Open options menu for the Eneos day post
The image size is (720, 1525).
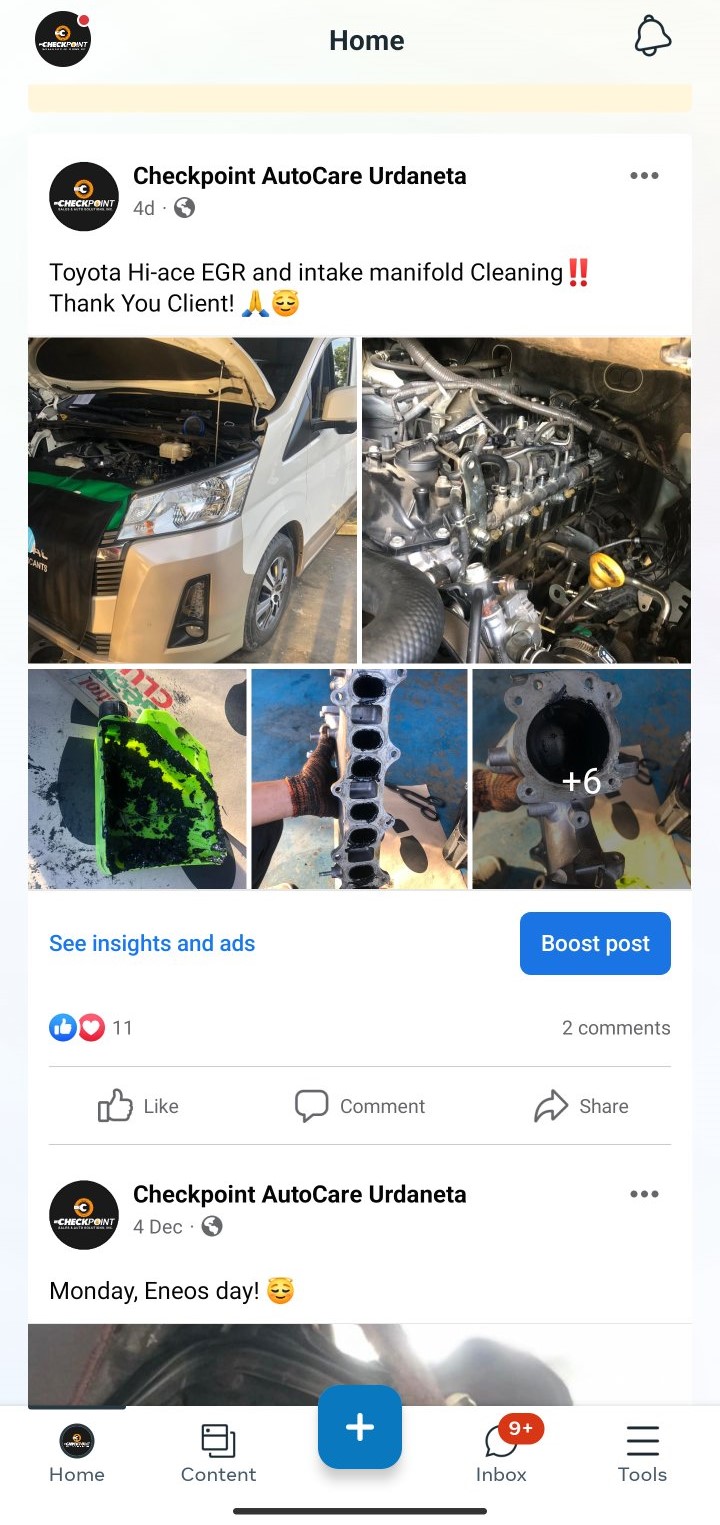[644, 1194]
